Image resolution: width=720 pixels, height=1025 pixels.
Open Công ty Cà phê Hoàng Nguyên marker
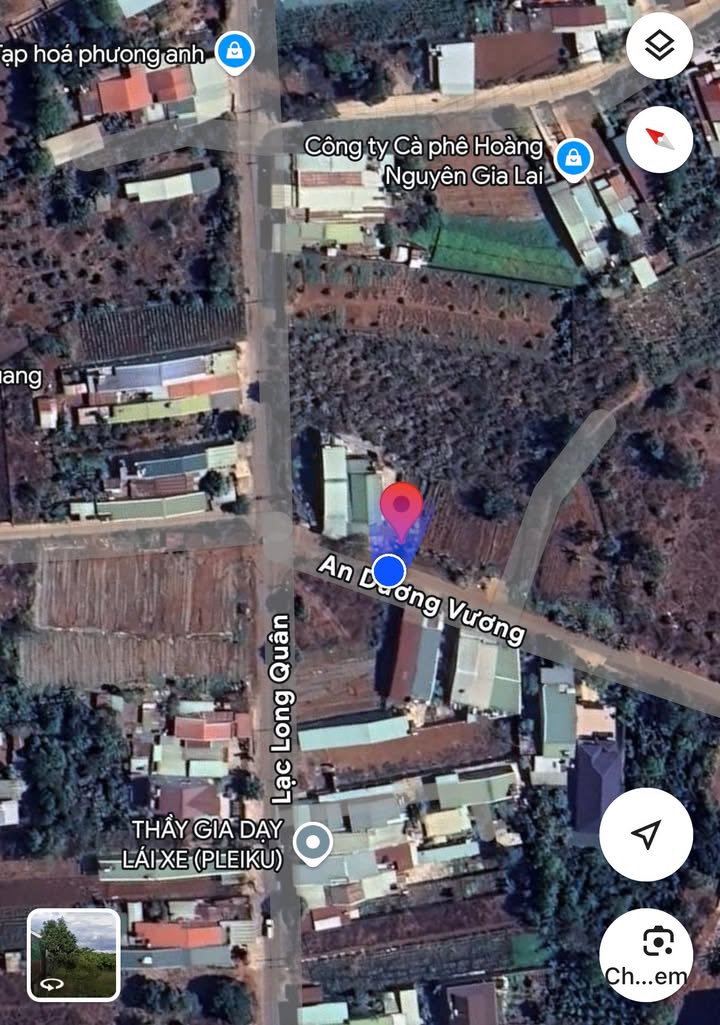tap(574, 158)
